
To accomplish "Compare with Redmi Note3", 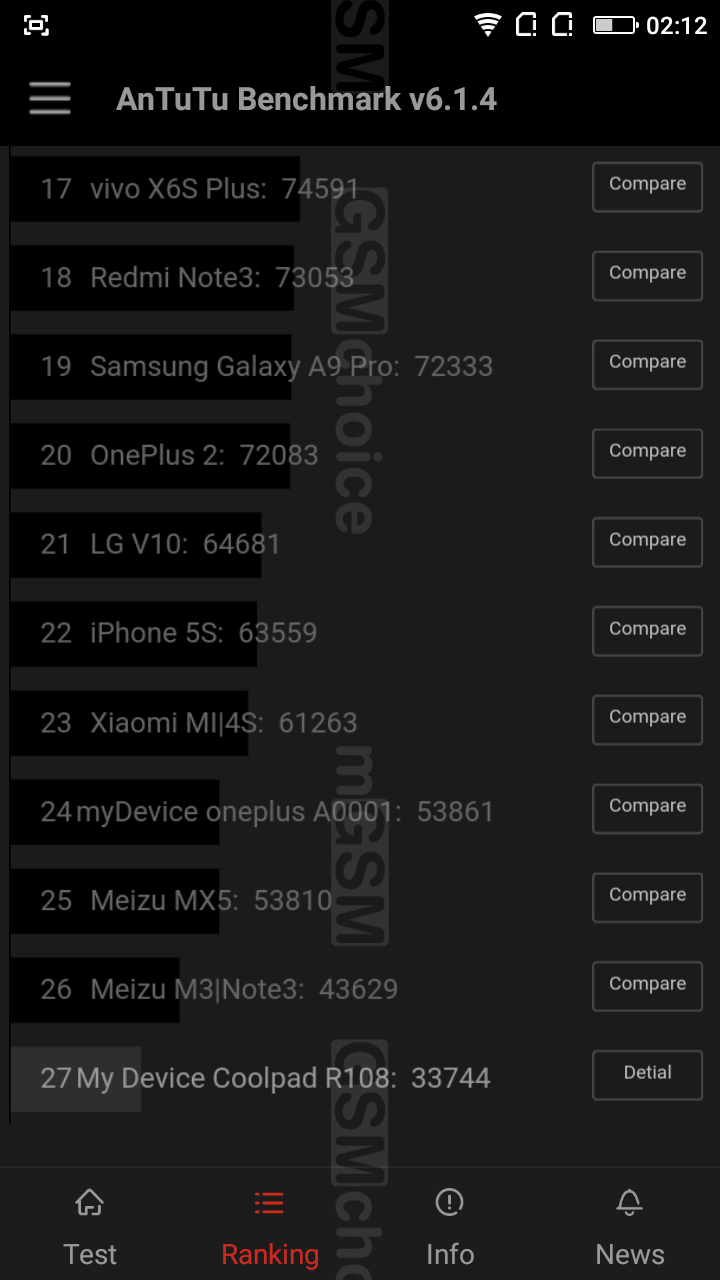I will pyautogui.click(x=647, y=276).
